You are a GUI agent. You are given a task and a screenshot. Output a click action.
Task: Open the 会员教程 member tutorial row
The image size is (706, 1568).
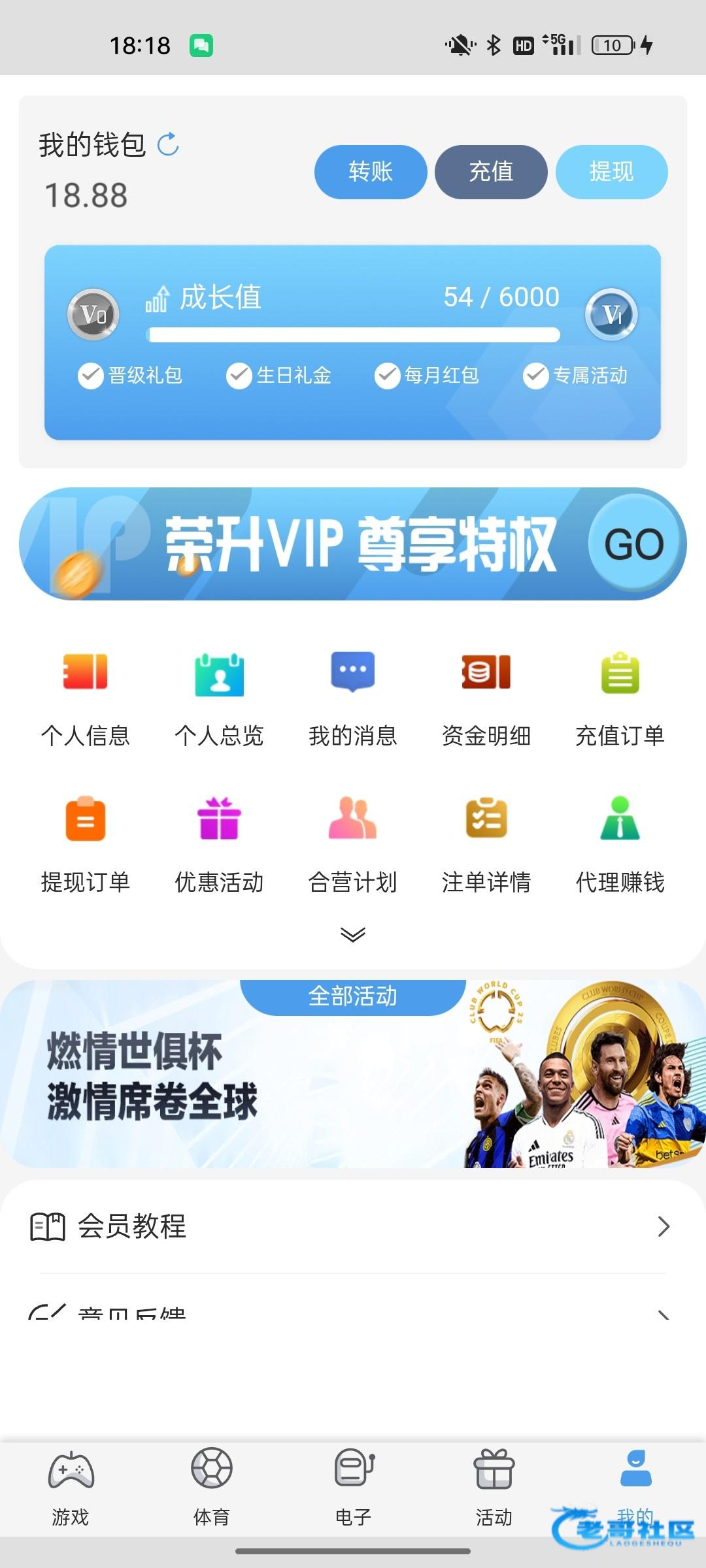coord(353,1226)
